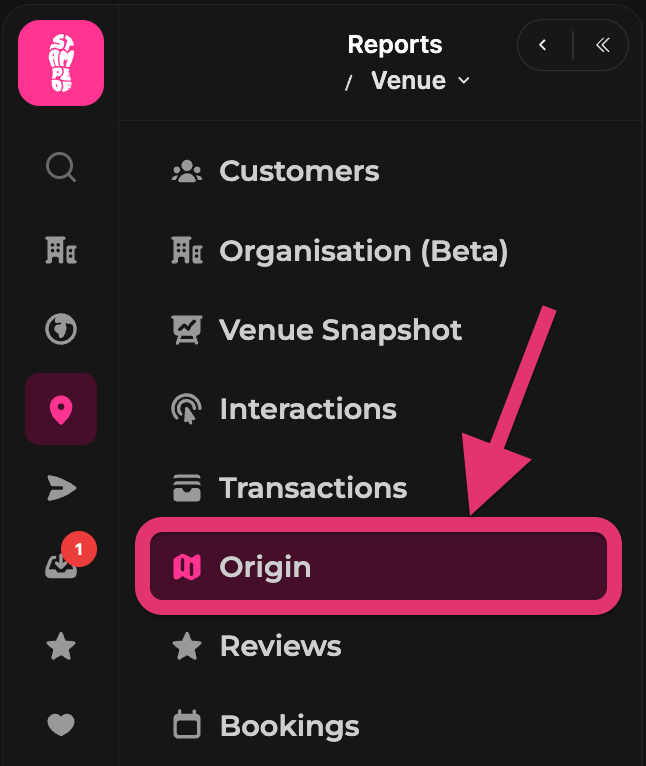View the Transactions report
Viewport: 646px width, 766px height.
(312, 488)
